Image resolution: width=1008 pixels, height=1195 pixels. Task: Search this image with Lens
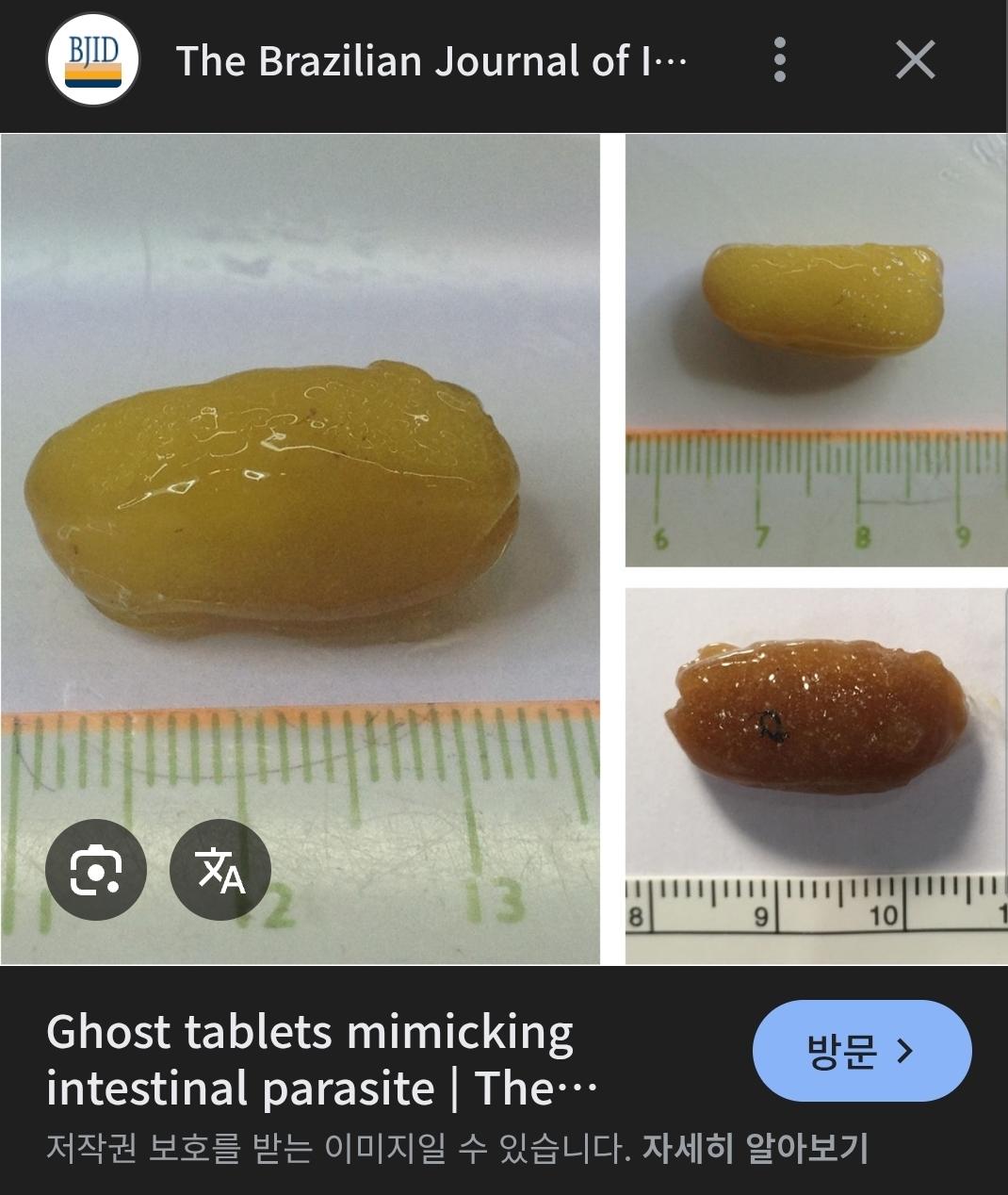[95, 869]
